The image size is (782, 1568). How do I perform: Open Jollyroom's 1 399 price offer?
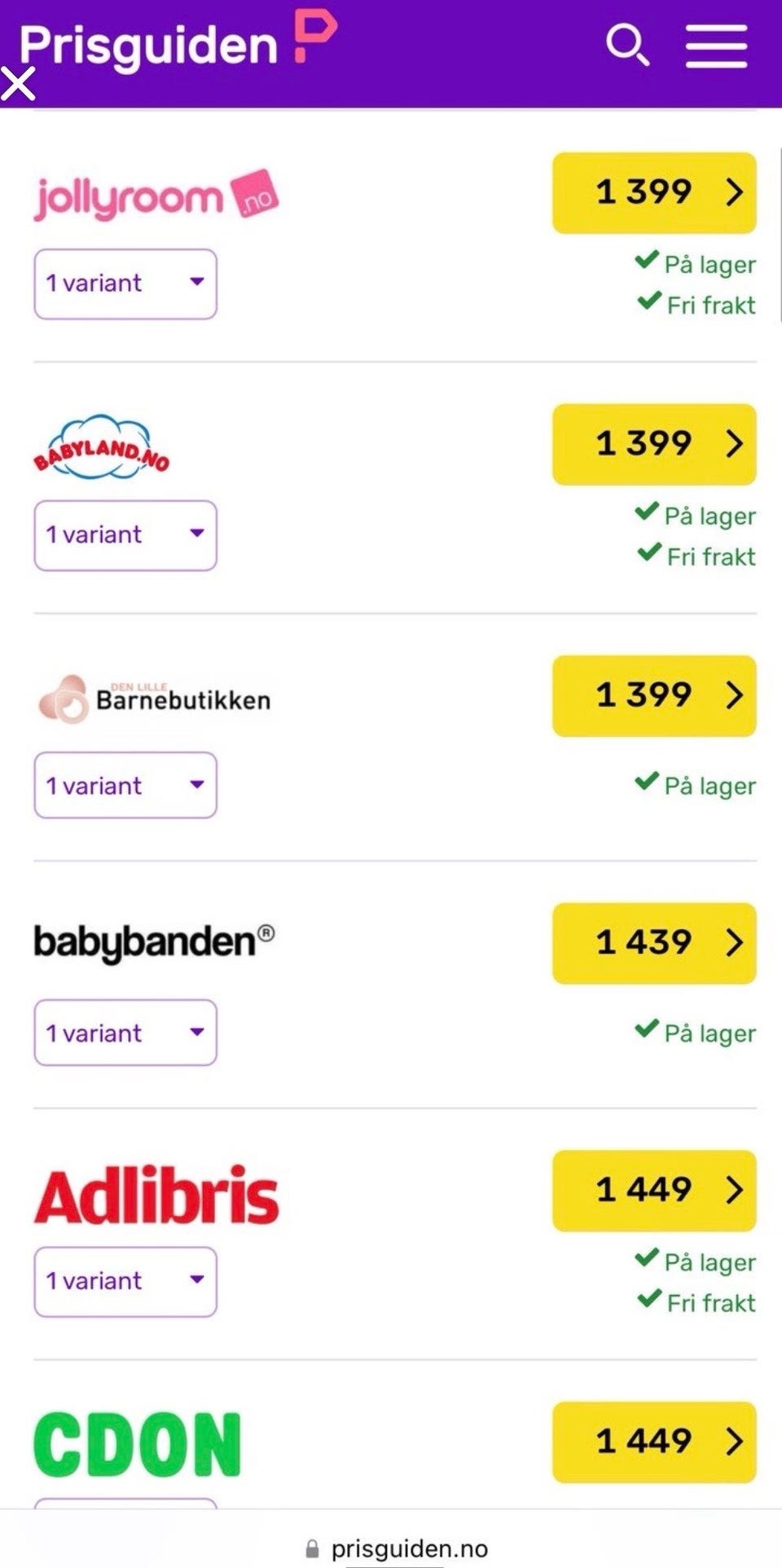pyautogui.click(x=654, y=193)
